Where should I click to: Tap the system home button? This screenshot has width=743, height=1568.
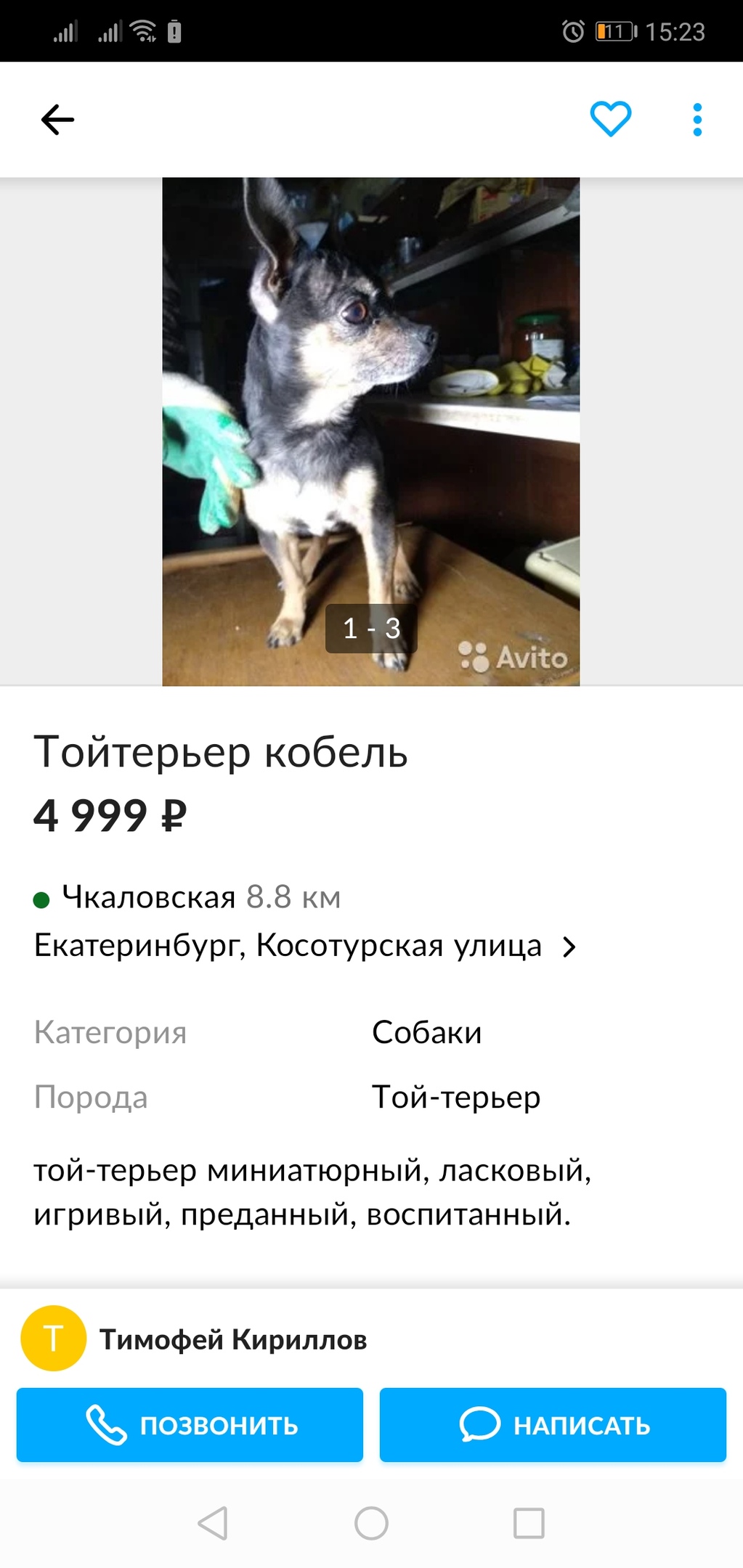click(371, 1523)
